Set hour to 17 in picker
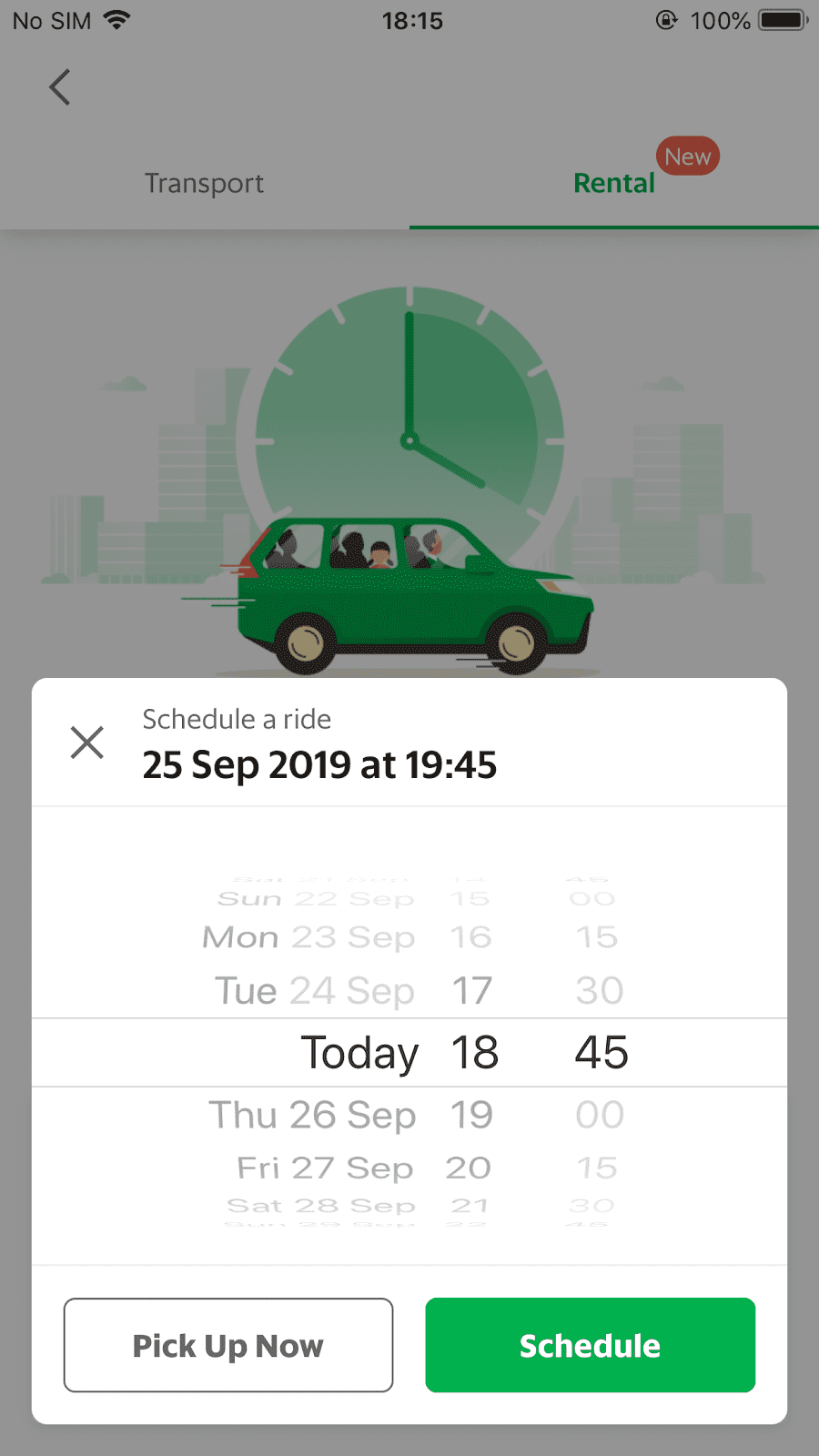The image size is (819, 1456). coord(471,990)
